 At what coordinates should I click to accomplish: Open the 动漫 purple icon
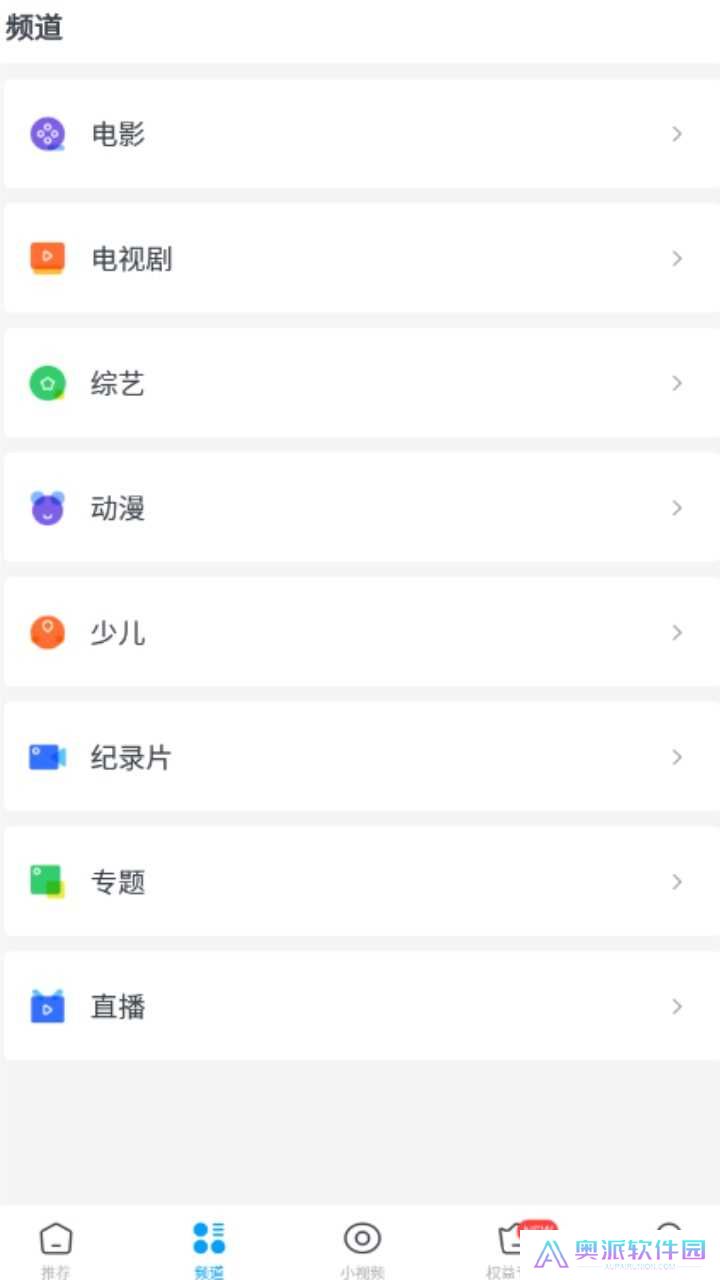(47, 508)
